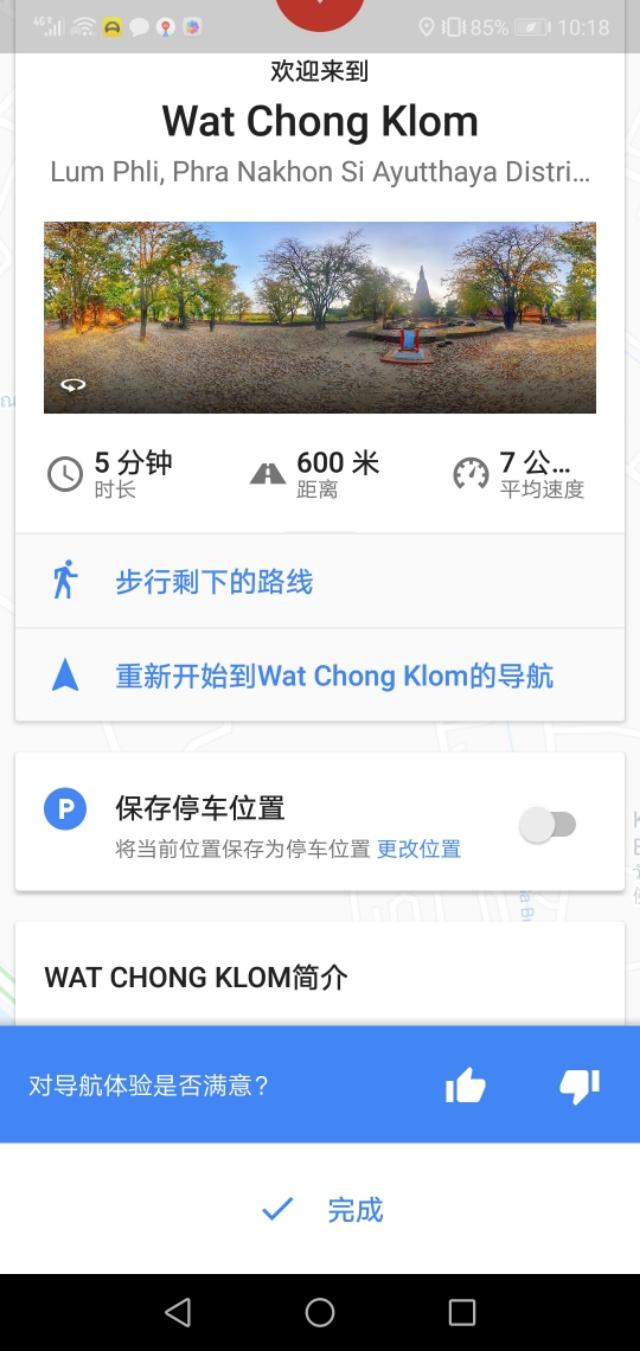Give thumbs down for navigation experience
Image resolution: width=640 pixels, height=1351 pixels.
(579, 1085)
